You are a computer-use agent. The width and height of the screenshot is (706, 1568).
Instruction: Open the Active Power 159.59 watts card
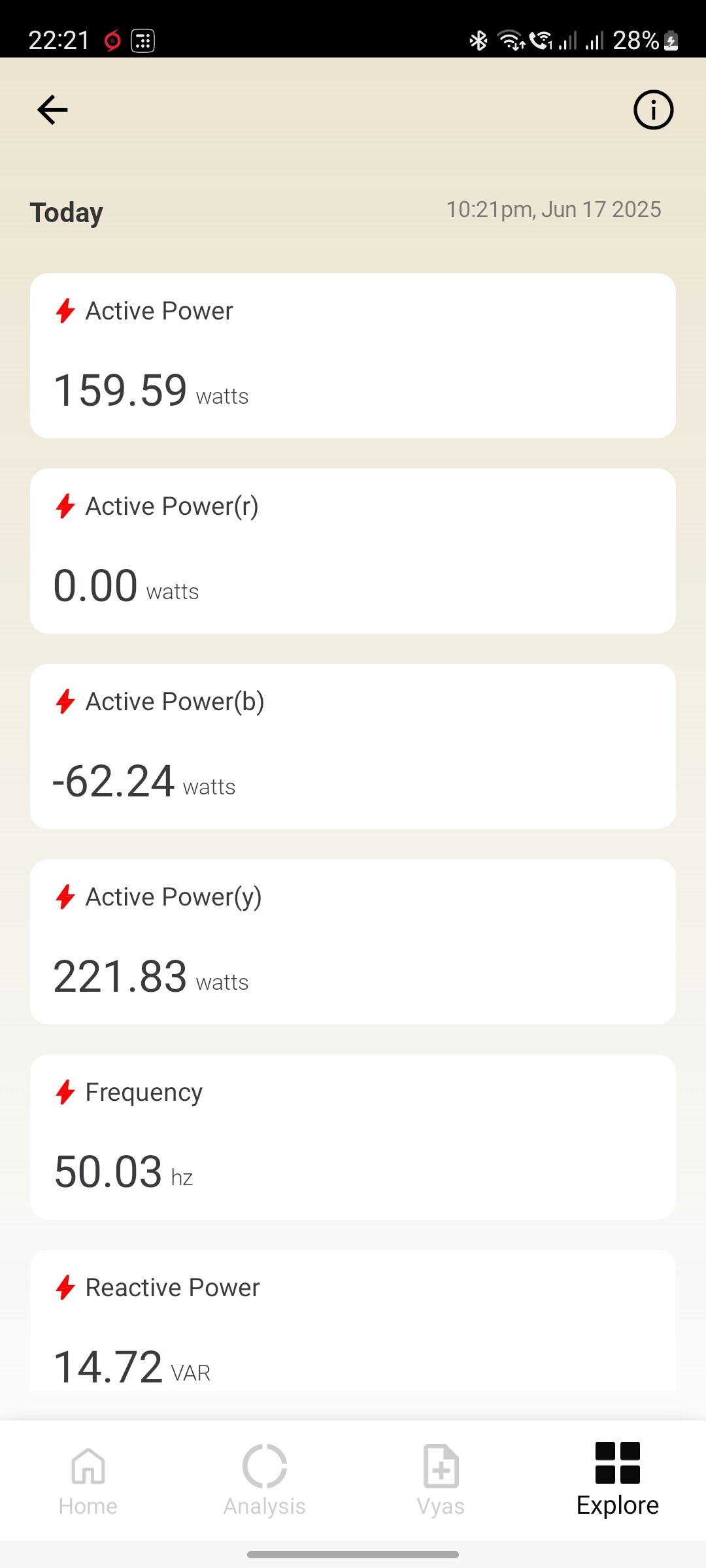(353, 355)
